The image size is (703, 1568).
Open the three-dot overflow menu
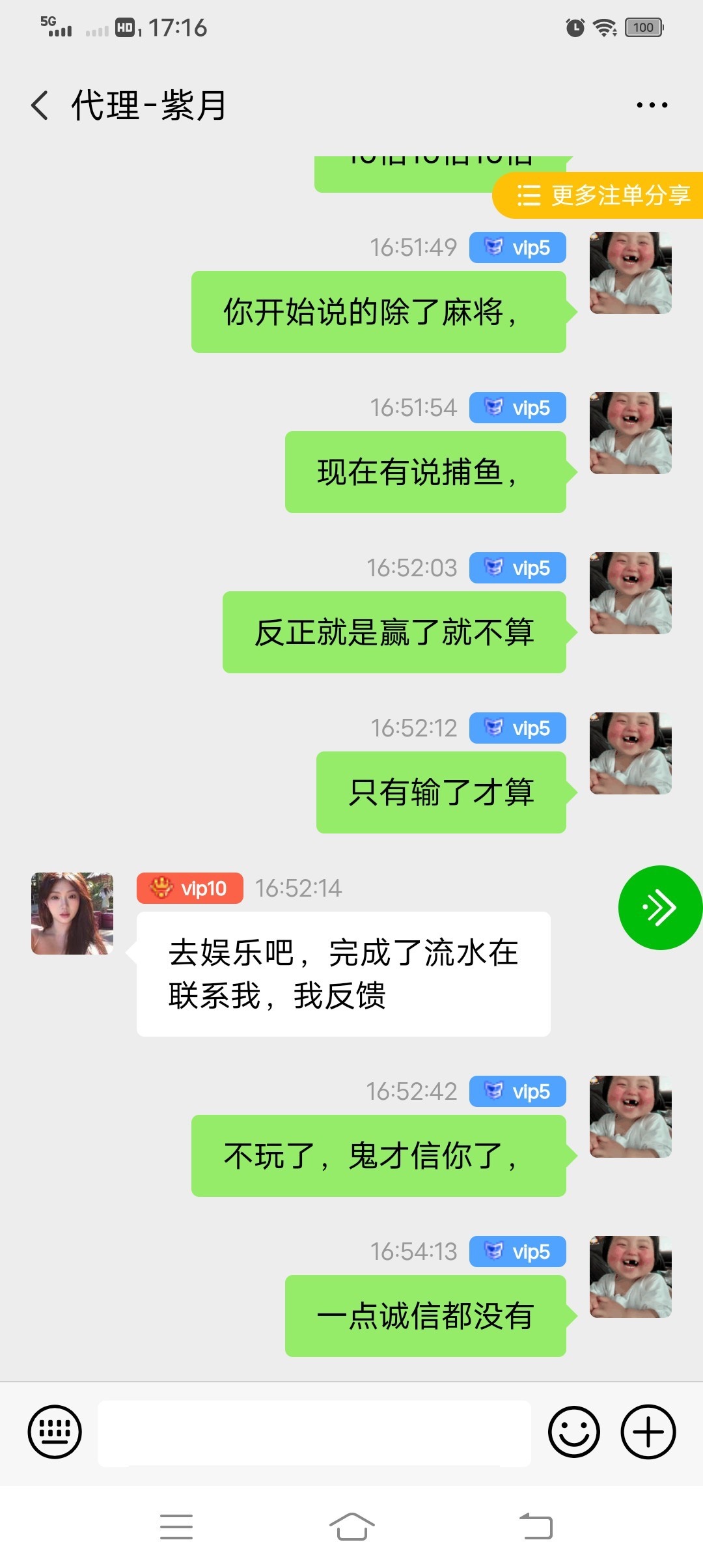(x=652, y=105)
